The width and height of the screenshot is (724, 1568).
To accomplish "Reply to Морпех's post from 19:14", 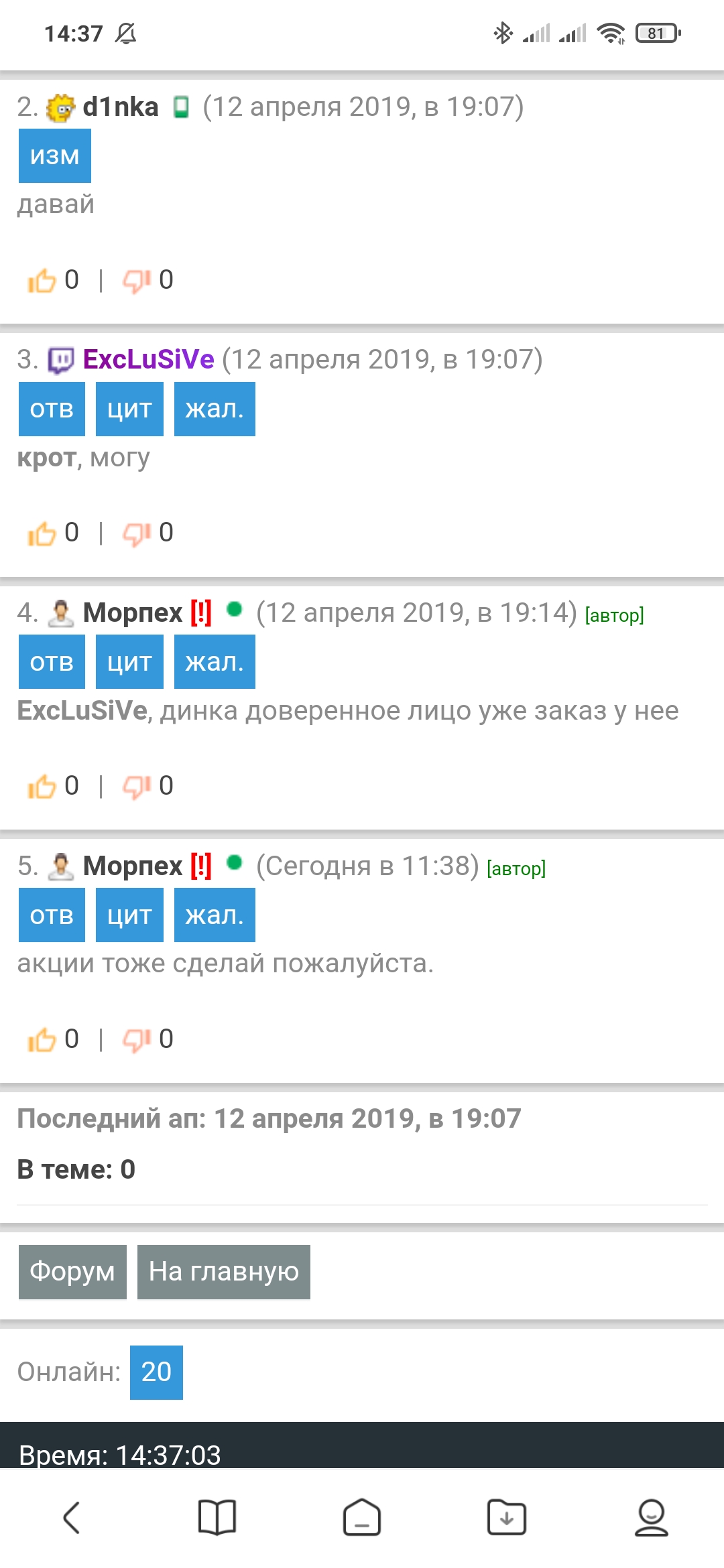I will point(52,662).
